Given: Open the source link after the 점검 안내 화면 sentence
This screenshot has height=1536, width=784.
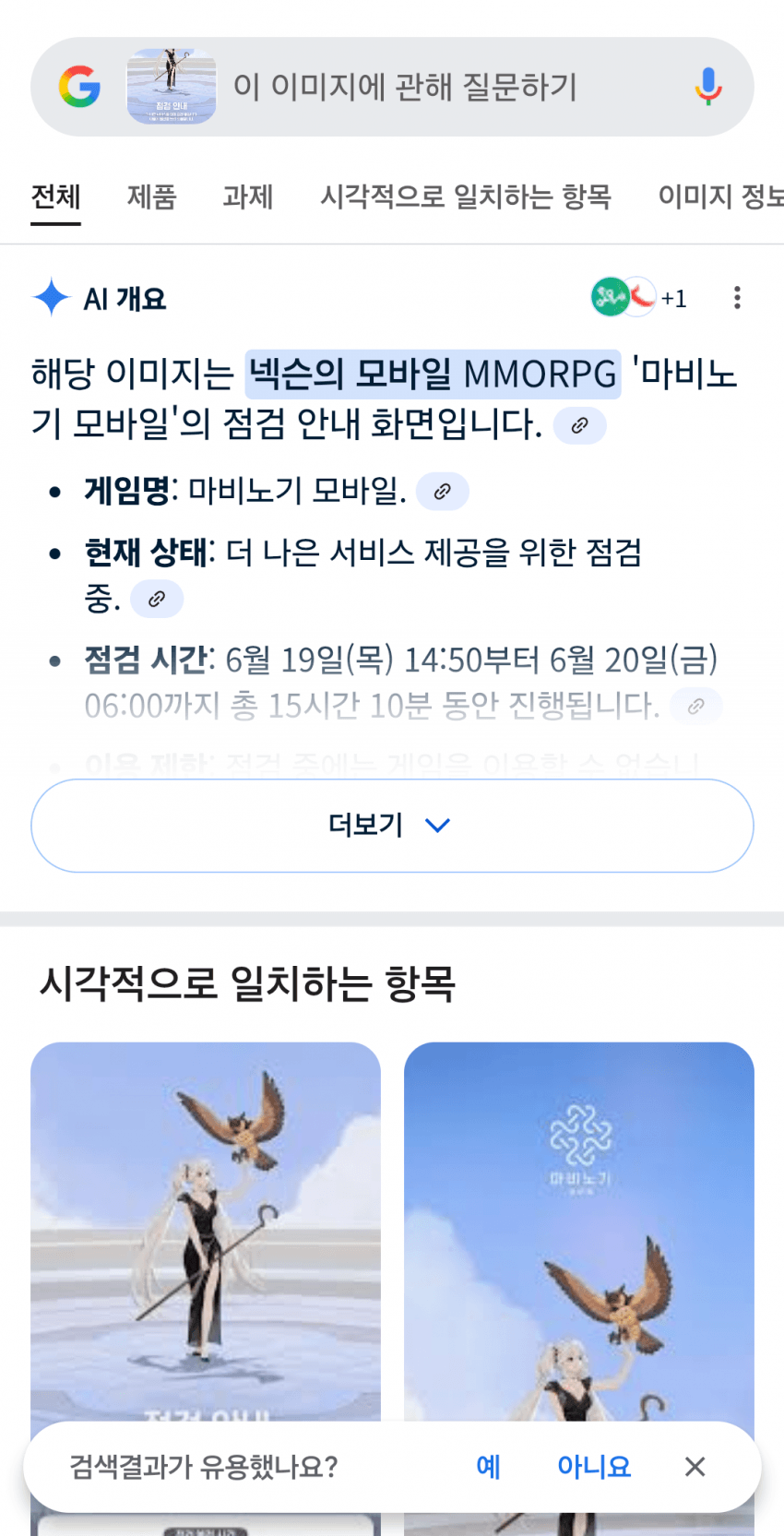Looking at the screenshot, I should tap(579, 425).
